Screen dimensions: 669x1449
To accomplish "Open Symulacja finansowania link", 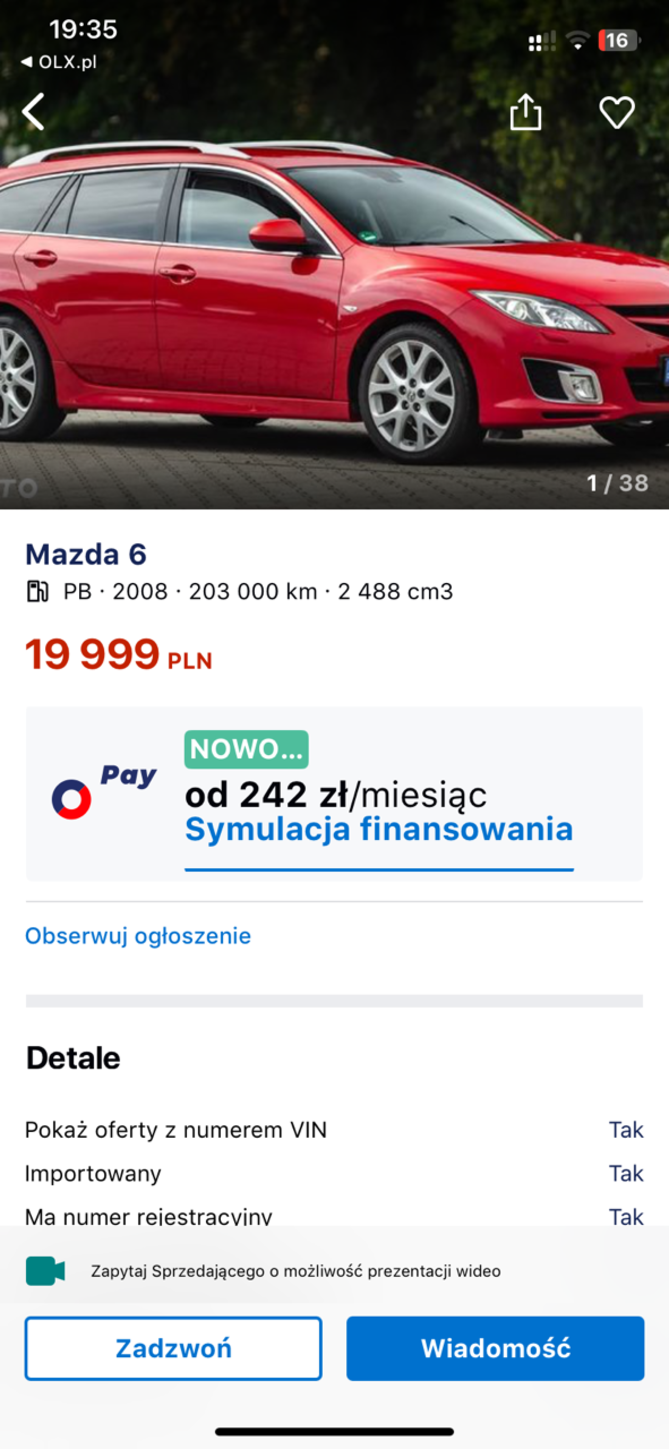I will pyautogui.click(x=378, y=829).
